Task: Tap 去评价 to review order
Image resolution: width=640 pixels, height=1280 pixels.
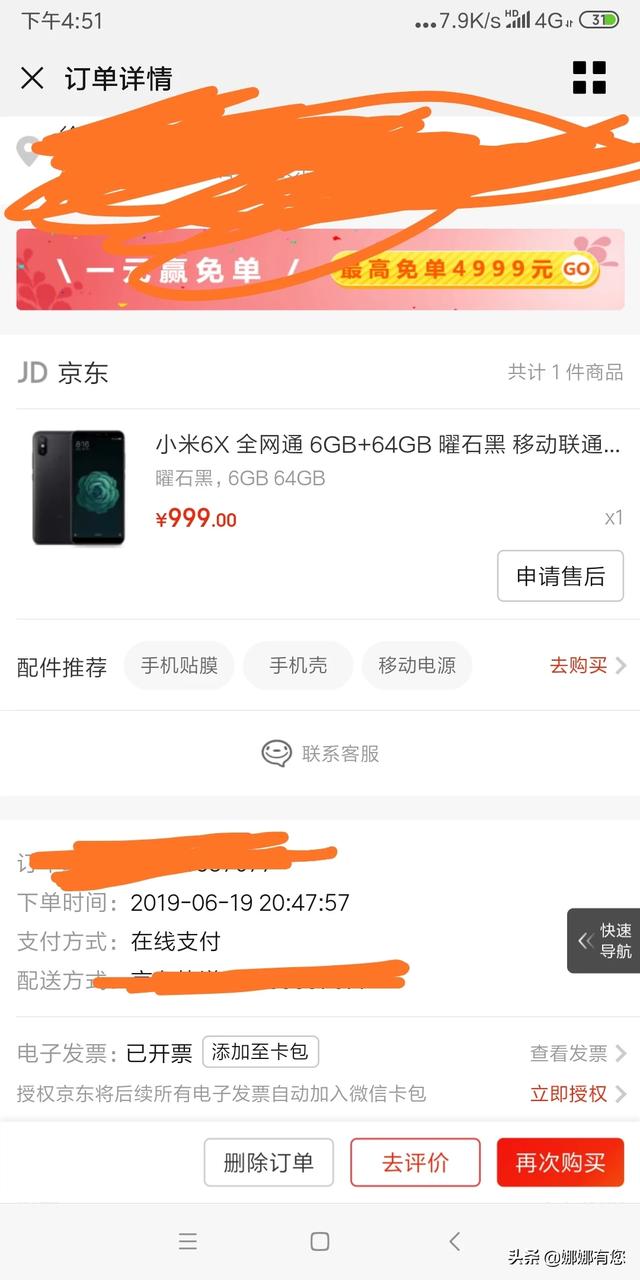Action: coord(415,1163)
